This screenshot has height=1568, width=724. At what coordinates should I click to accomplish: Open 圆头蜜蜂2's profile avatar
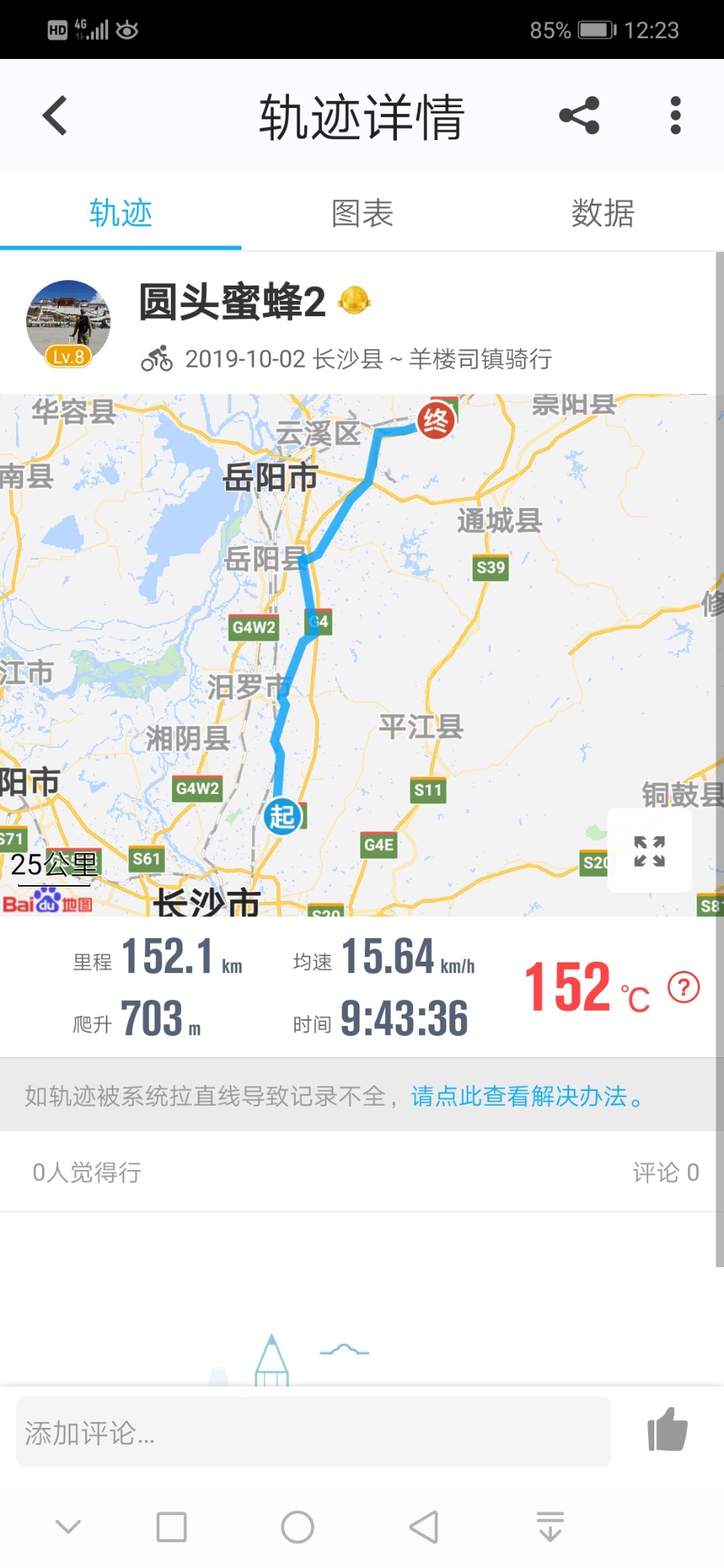[68, 323]
